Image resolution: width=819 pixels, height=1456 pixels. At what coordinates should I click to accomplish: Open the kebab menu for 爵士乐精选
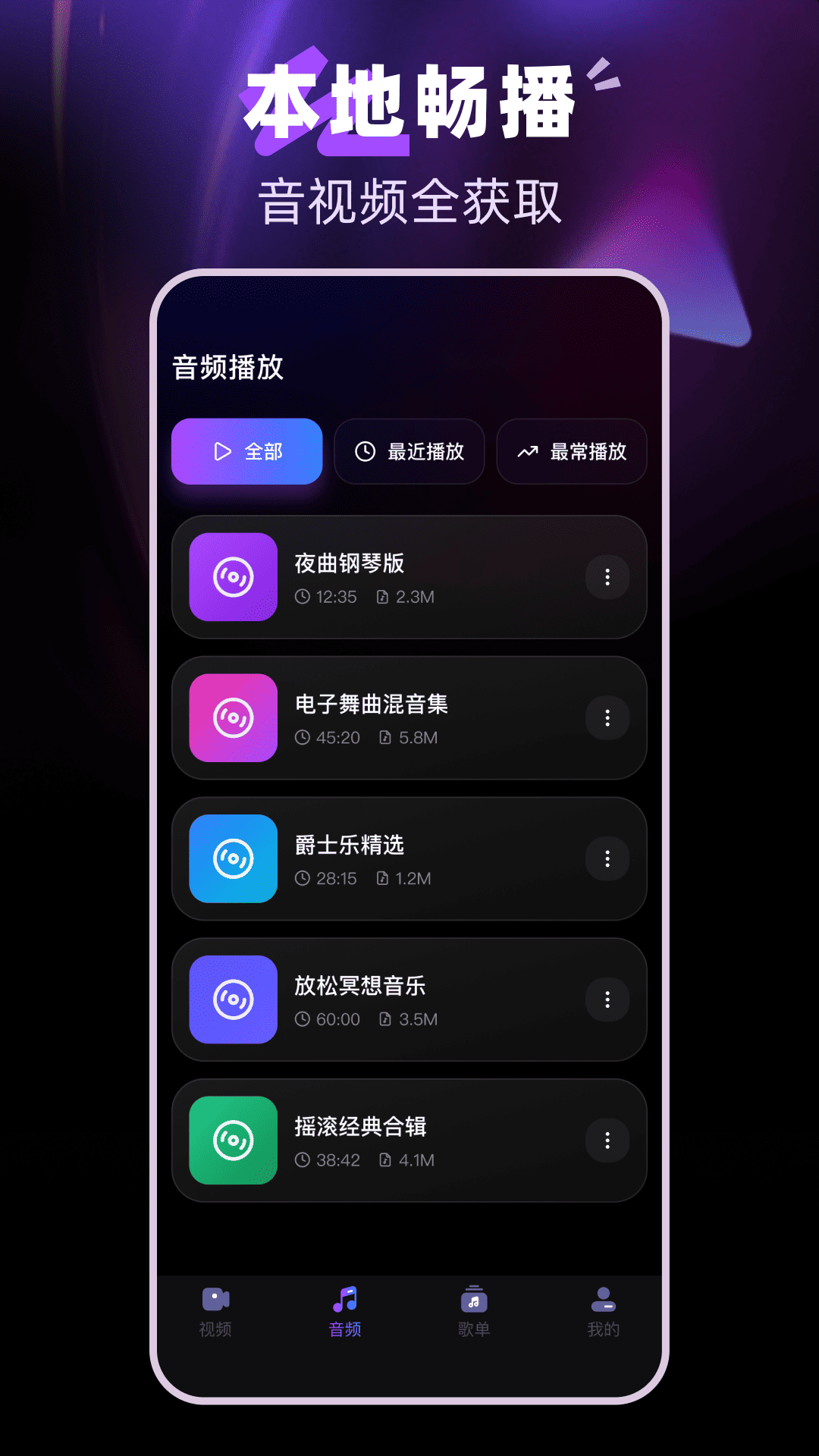click(607, 859)
